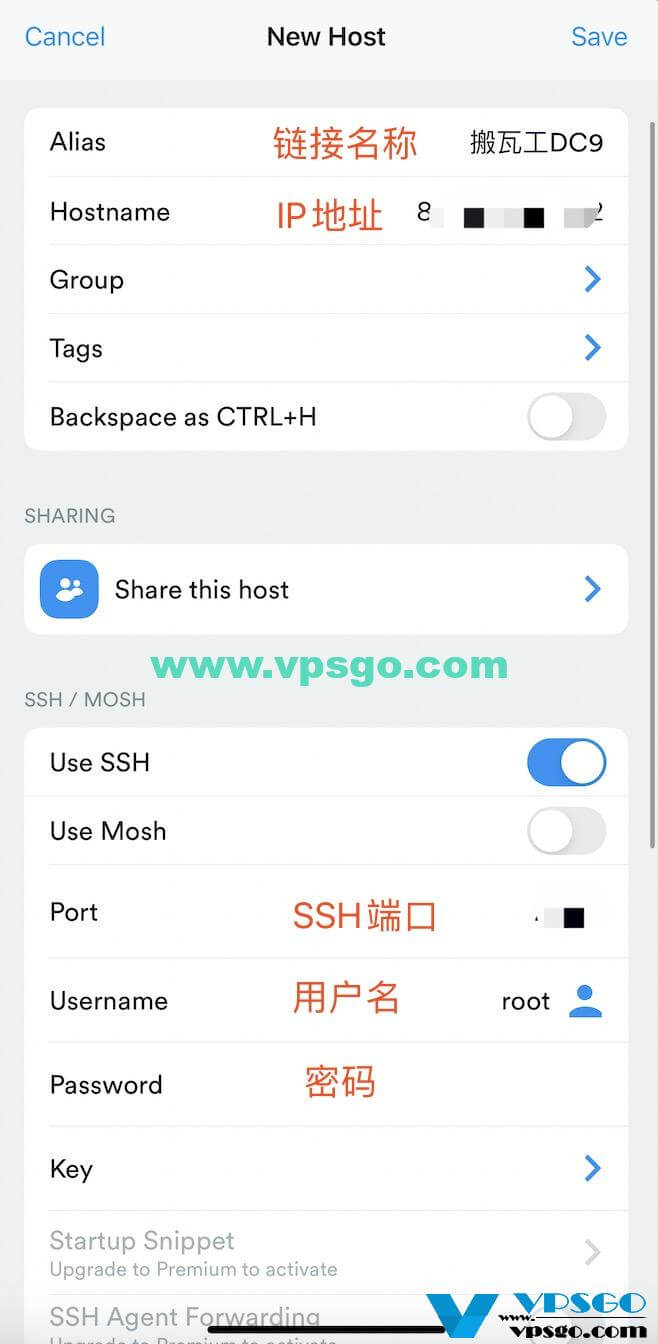Open the Tags row
Viewport: 658px width, 1344px height.
coord(326,348)
